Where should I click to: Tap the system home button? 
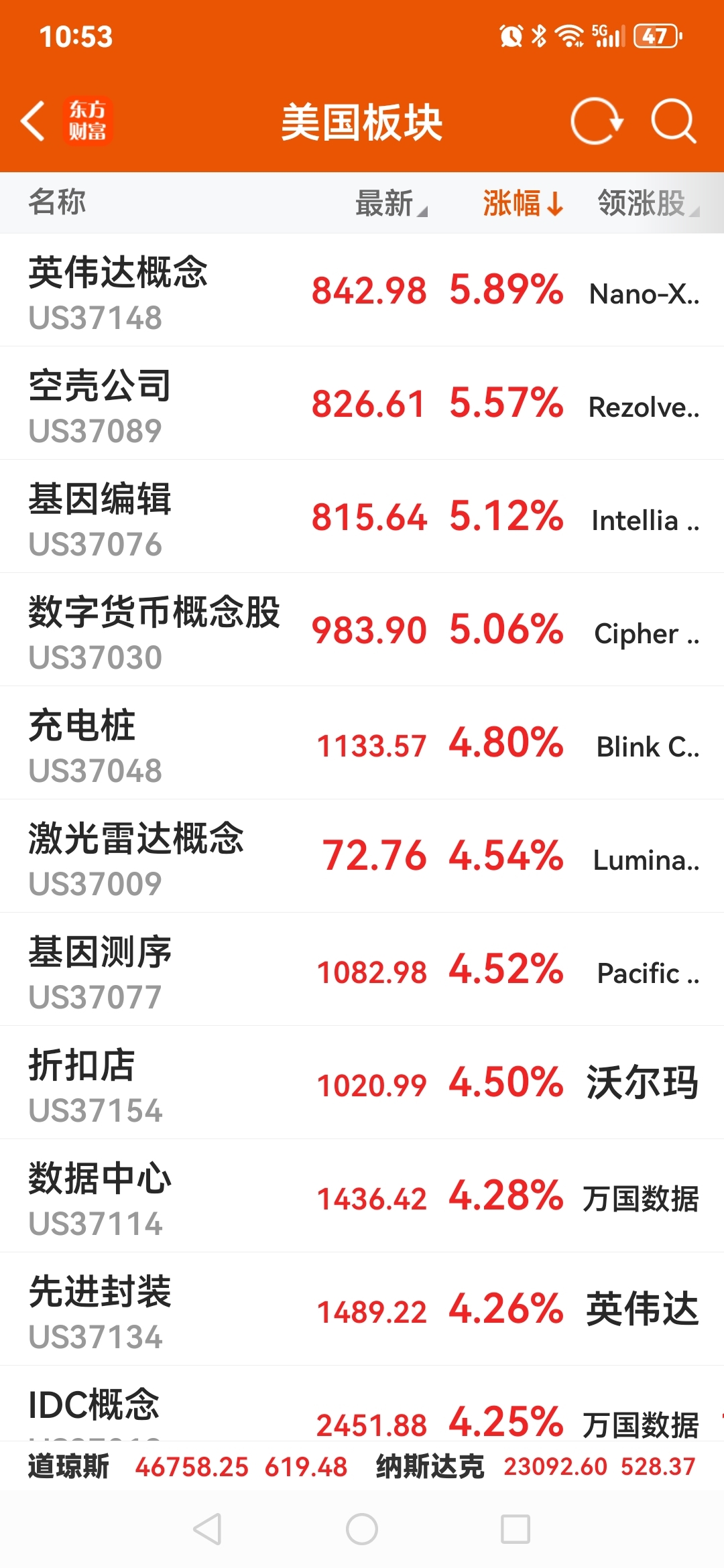click(x=362, y=1529)
